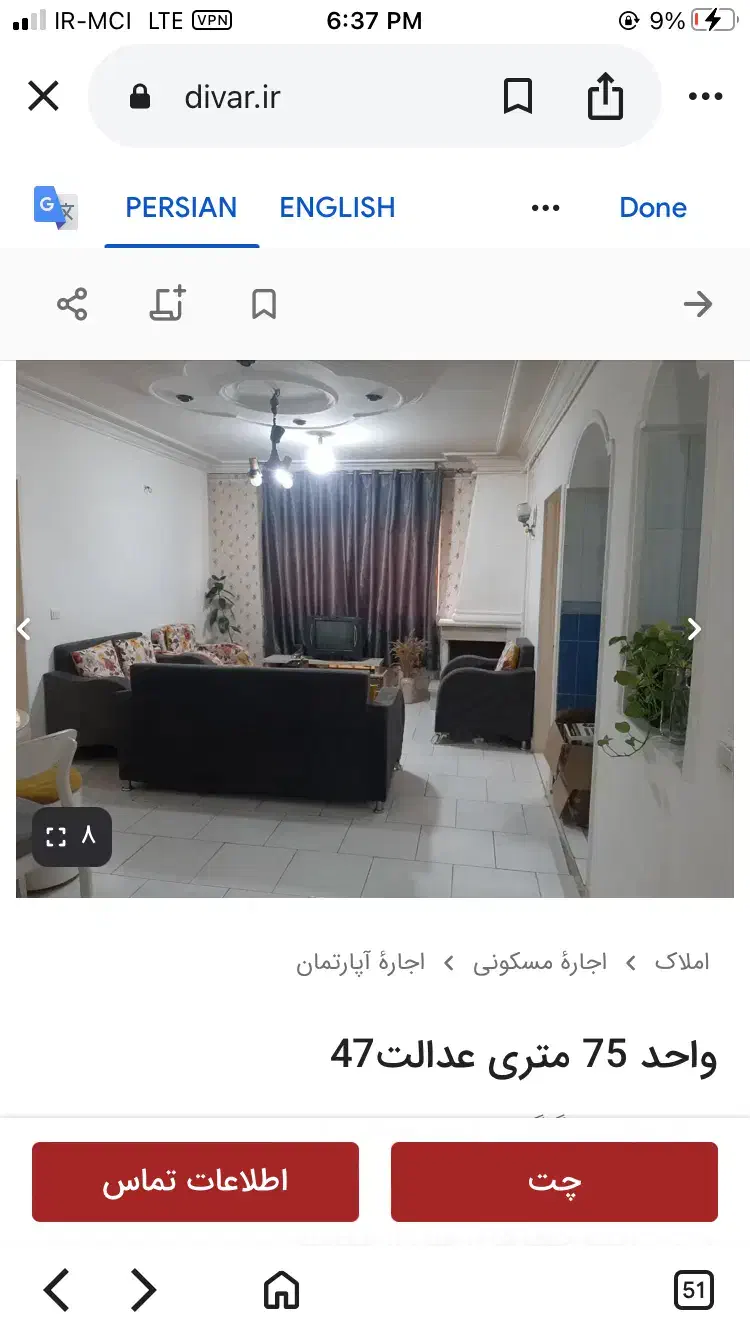
Task: Open the املاک breadcrumb link
Action: [x=682, y=961]
